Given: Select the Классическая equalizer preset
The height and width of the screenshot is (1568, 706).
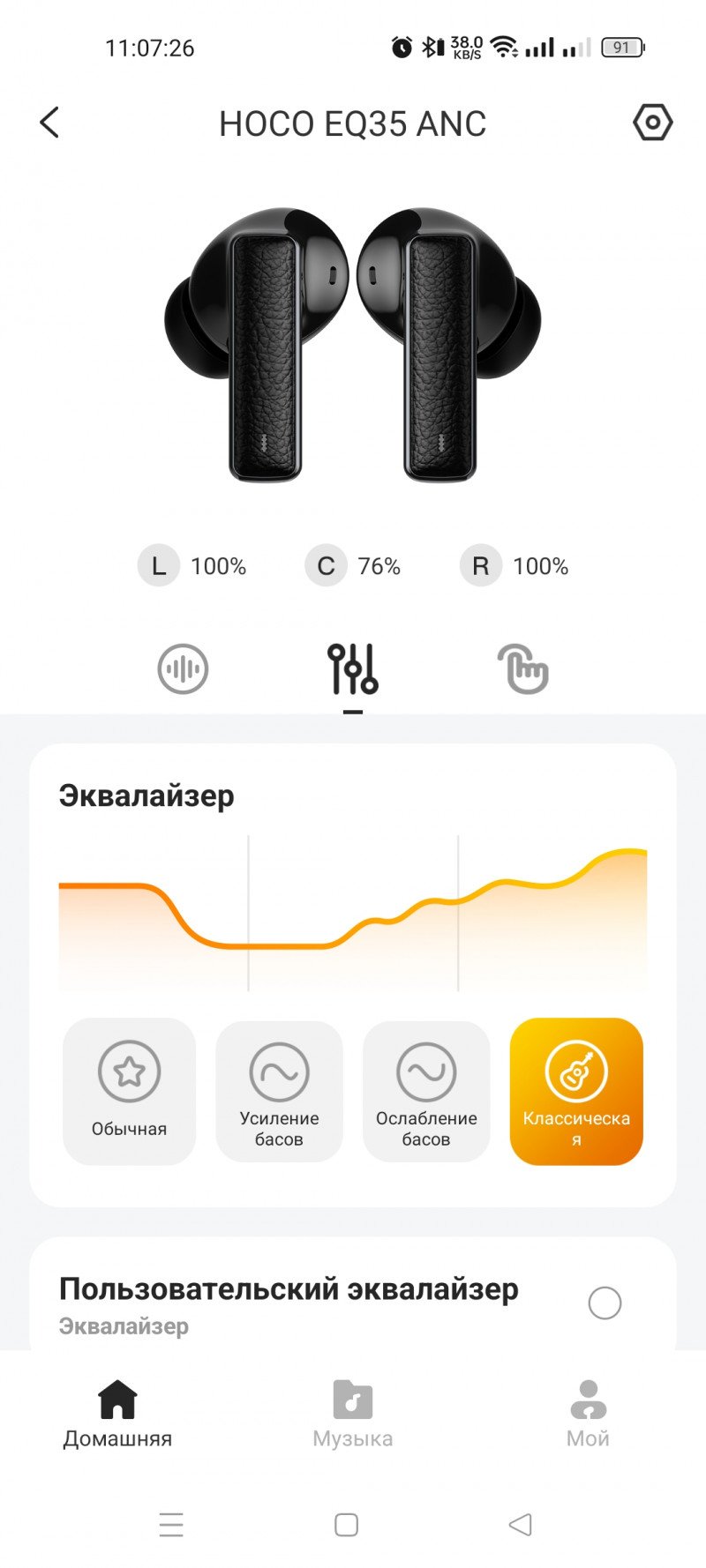Looking at the screenshot, I should coord(576,1091).
